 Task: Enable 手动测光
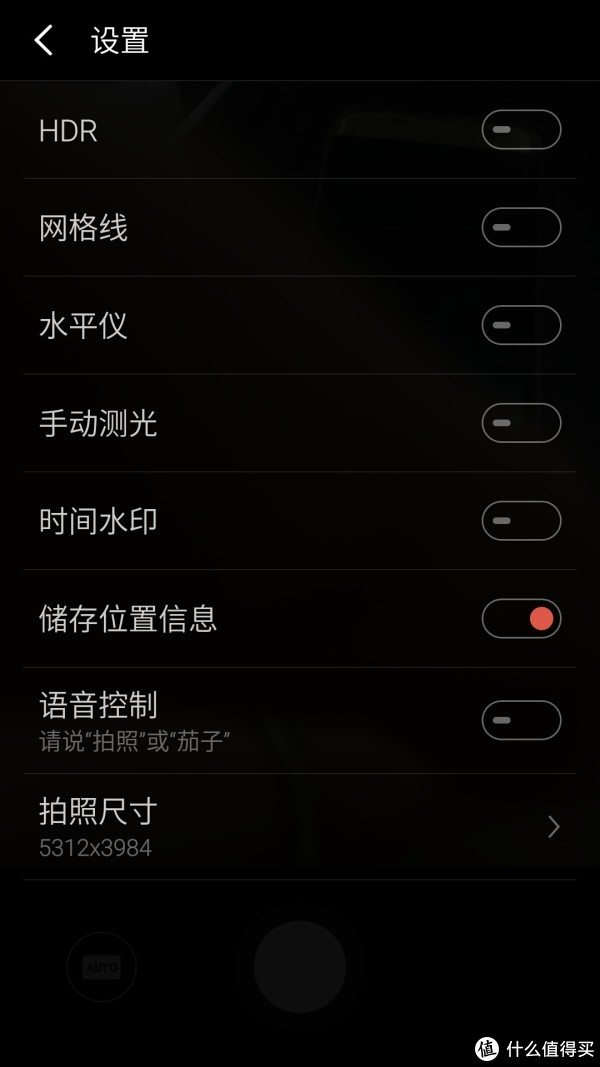[521, 423]
